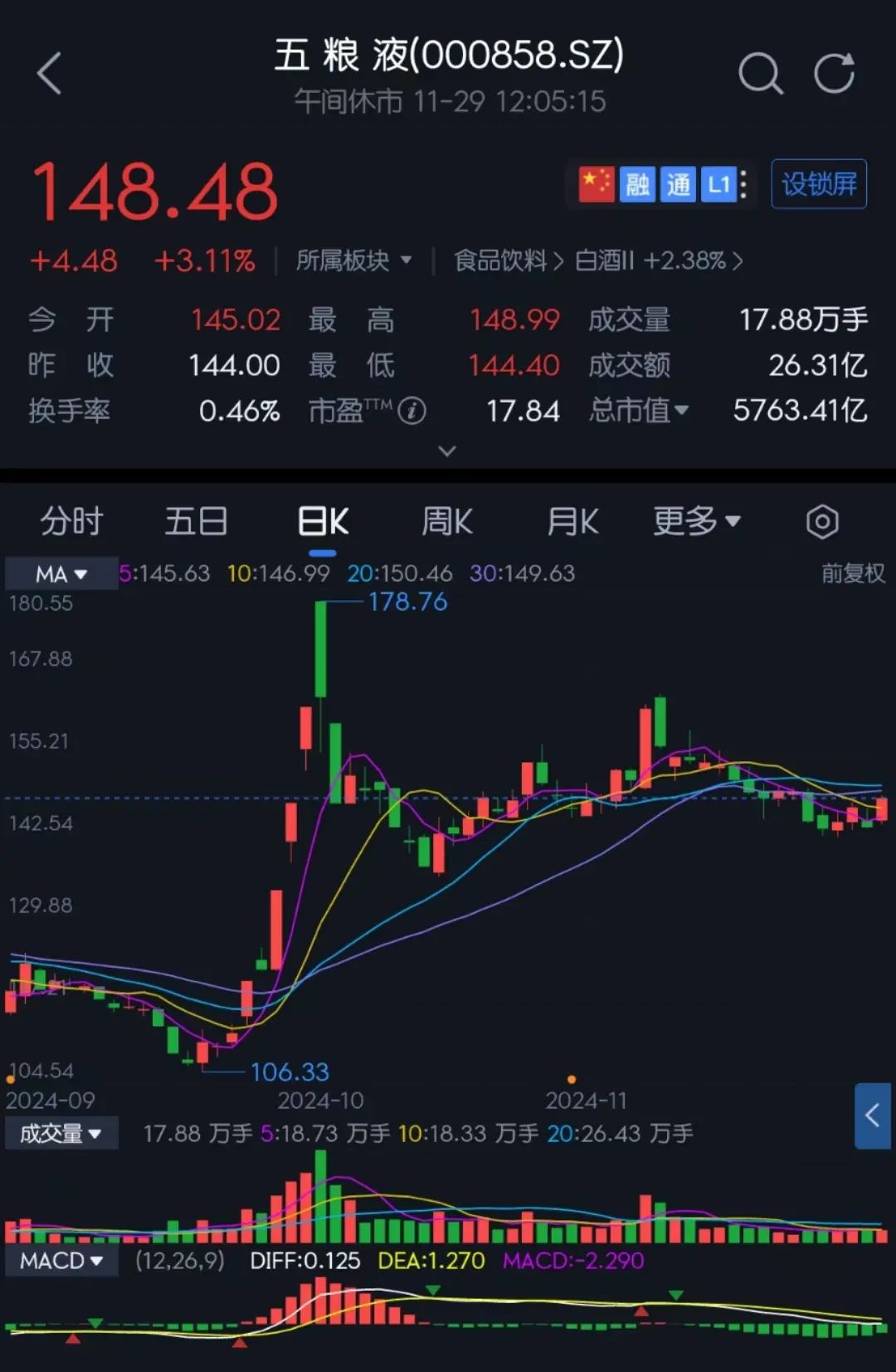
Task: Open chart settings hexagon icon
Action: coord(821,522)
